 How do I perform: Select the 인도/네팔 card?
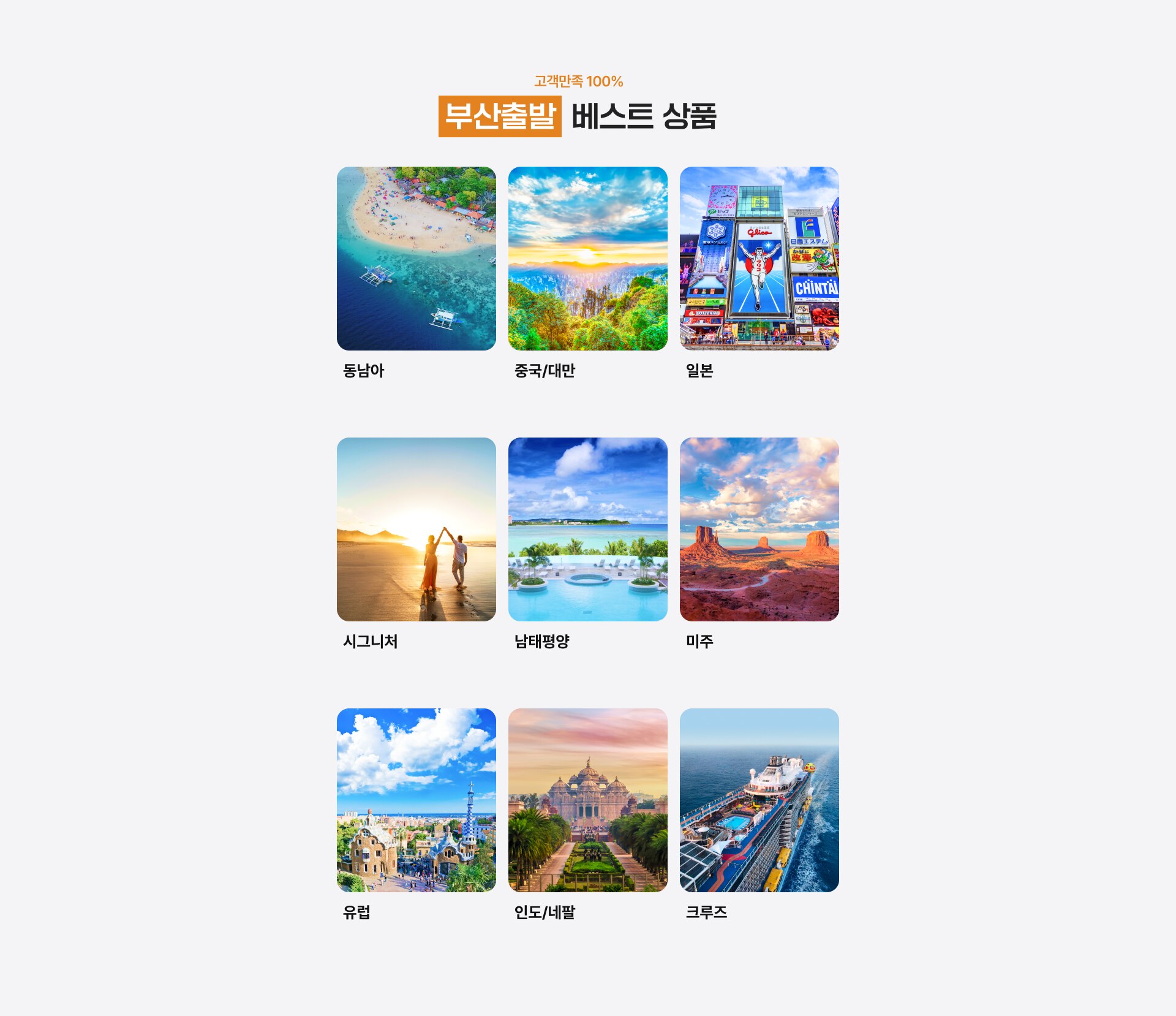click(x=587, y=800)
